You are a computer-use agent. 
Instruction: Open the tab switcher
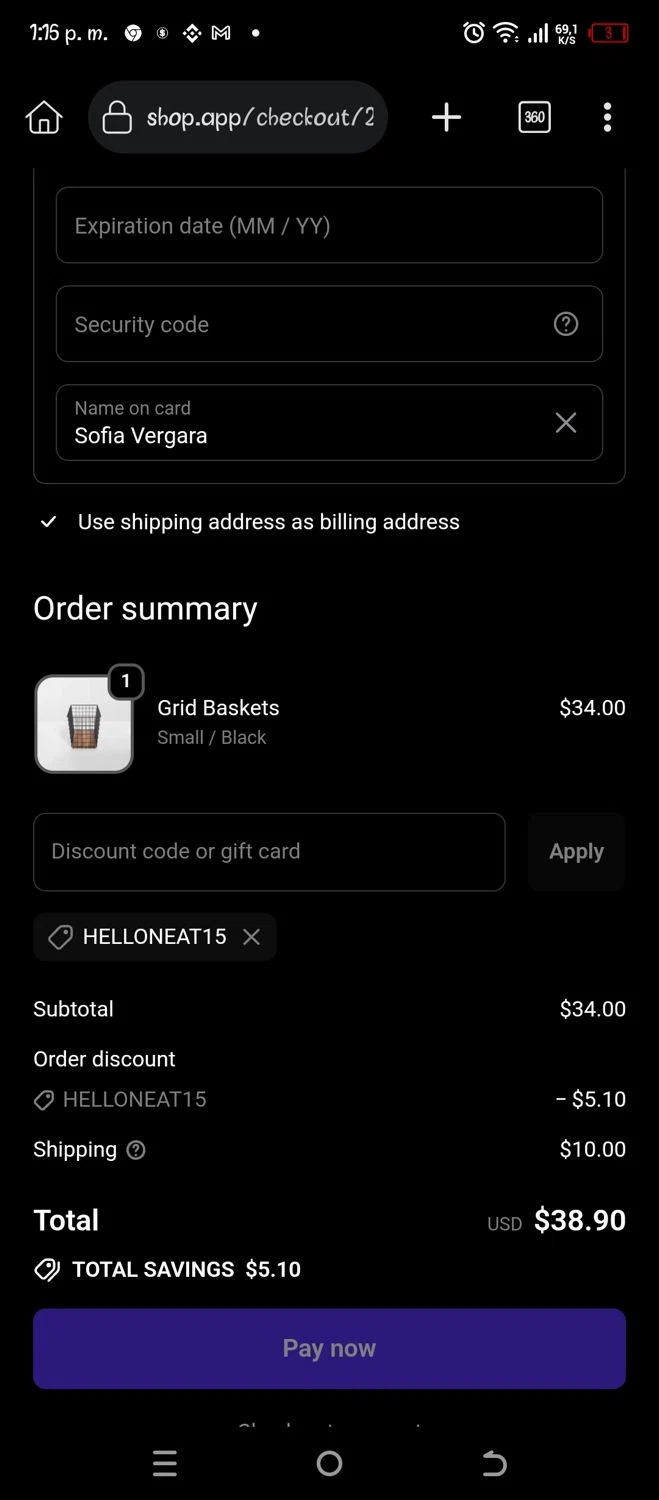[x=535, y=118]
